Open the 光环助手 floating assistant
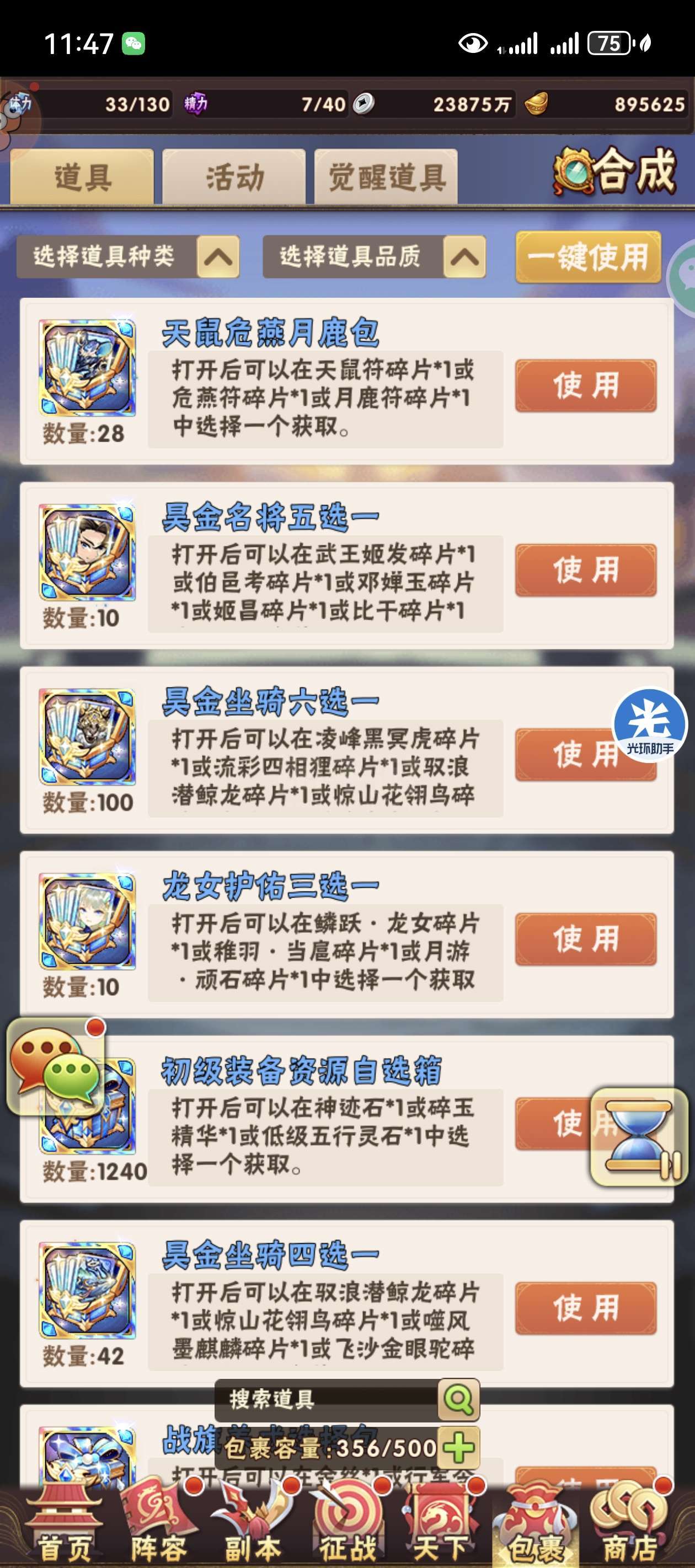The width and height of the screenshot is (695, 1568). 649,724
